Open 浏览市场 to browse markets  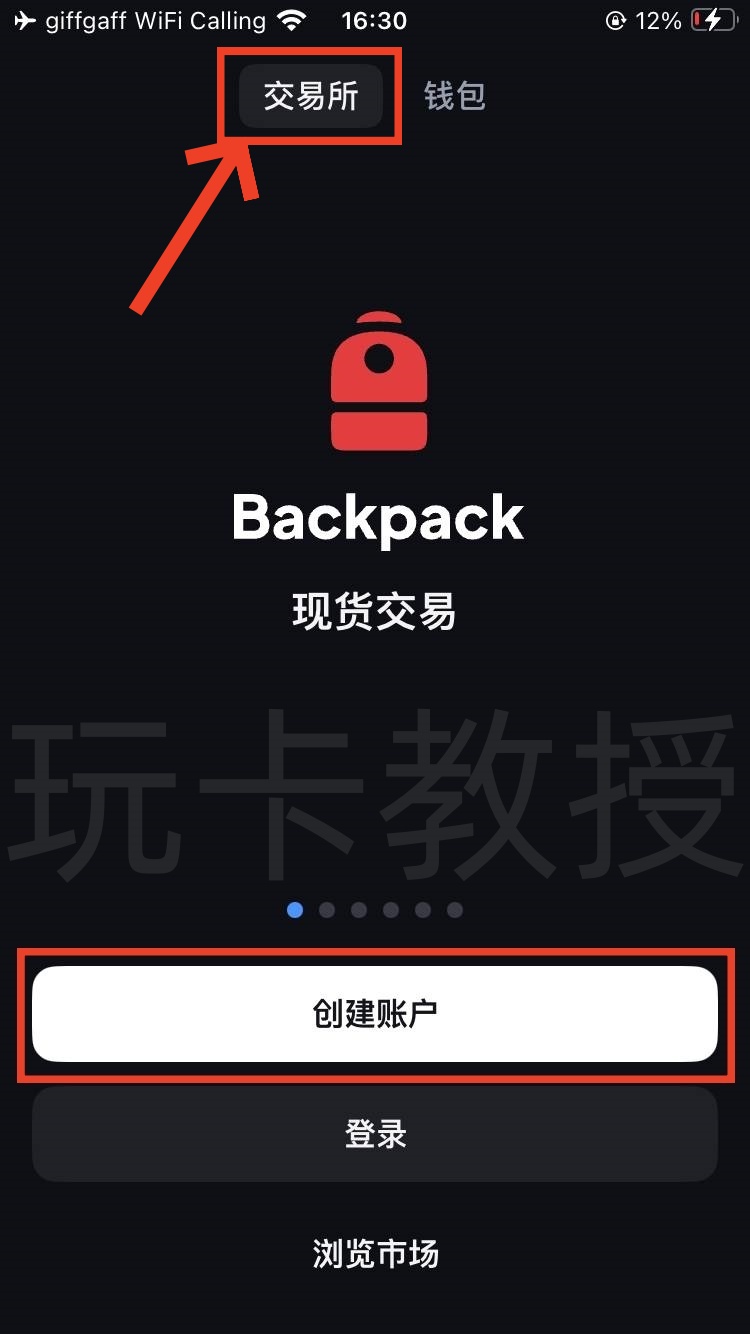tap(375, 1253)
